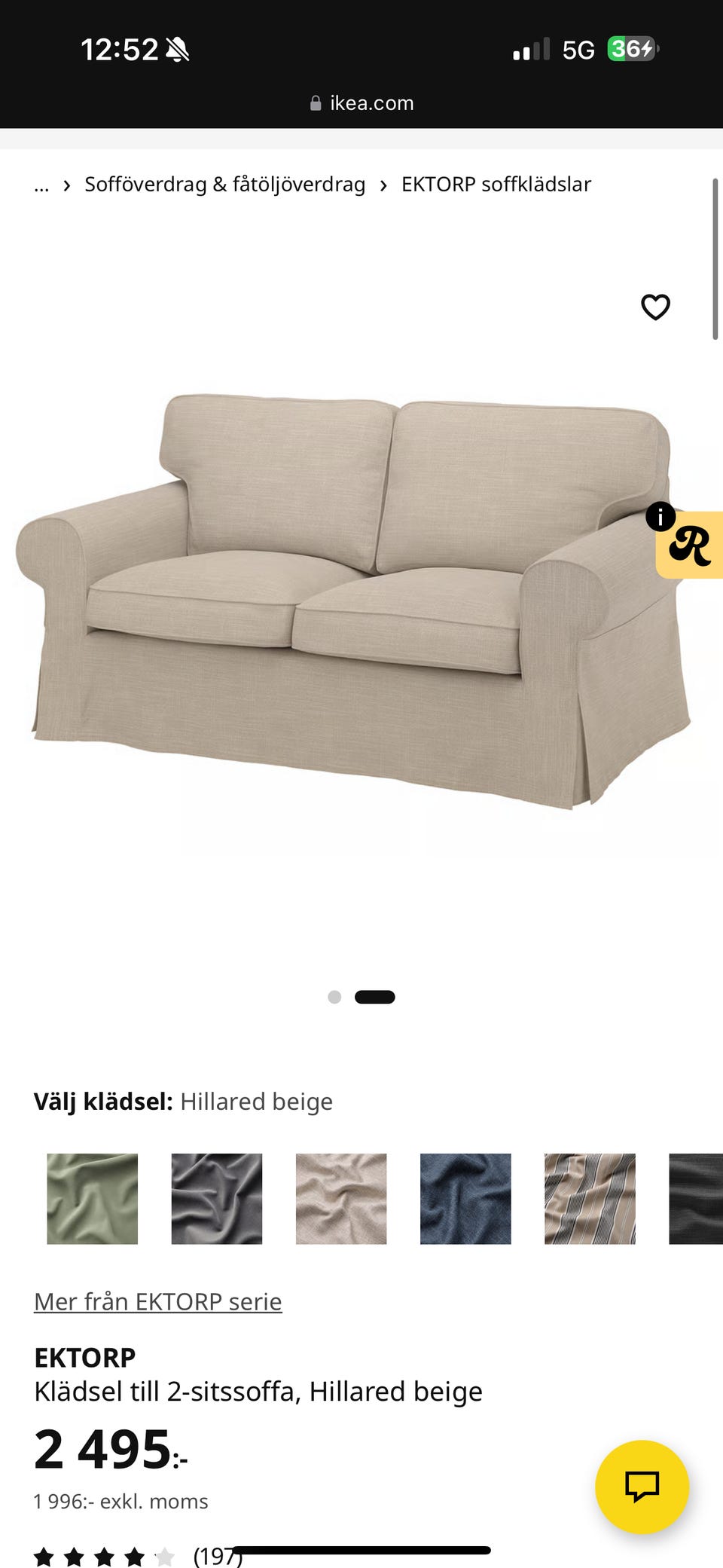This screenshot has height=1568, width=723.
Task: Open the EKTORP soffklädslar breadcrumb item
Action: (496, 185)
